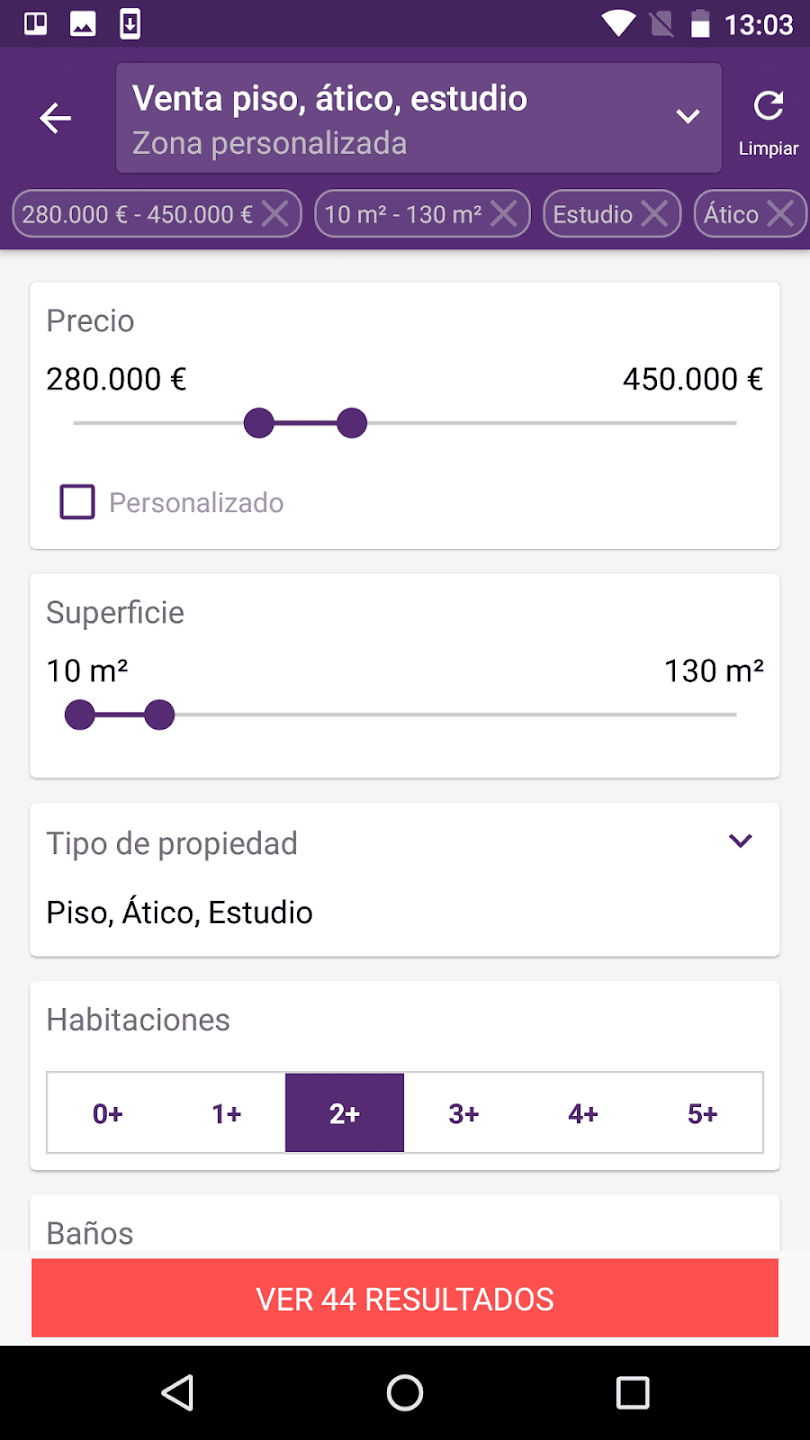Open the Venta piso, ático, estudio dropdown

[419, 119]
